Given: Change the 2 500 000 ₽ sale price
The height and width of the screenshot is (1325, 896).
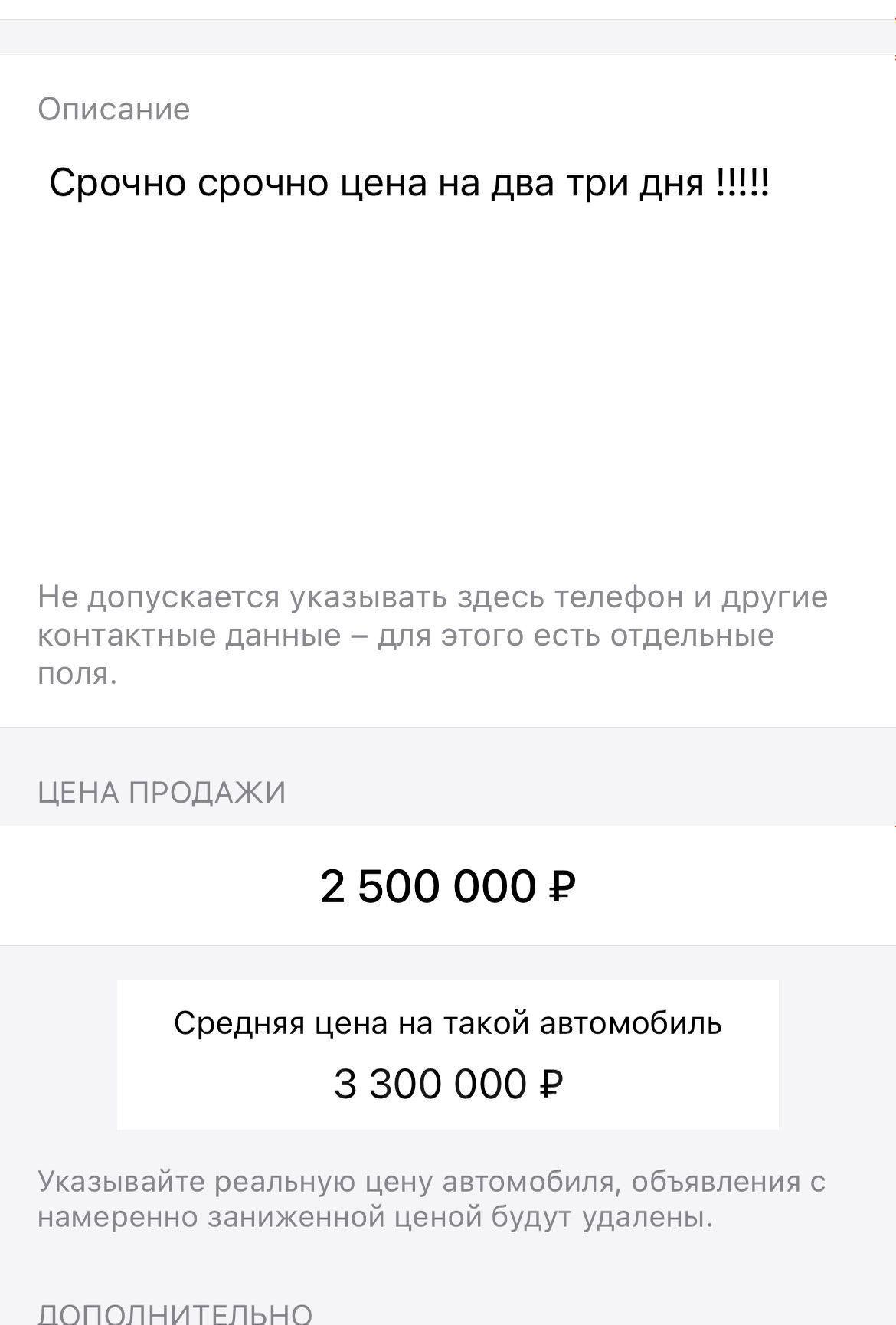Looking at the screenshot, I should (447, 886).
